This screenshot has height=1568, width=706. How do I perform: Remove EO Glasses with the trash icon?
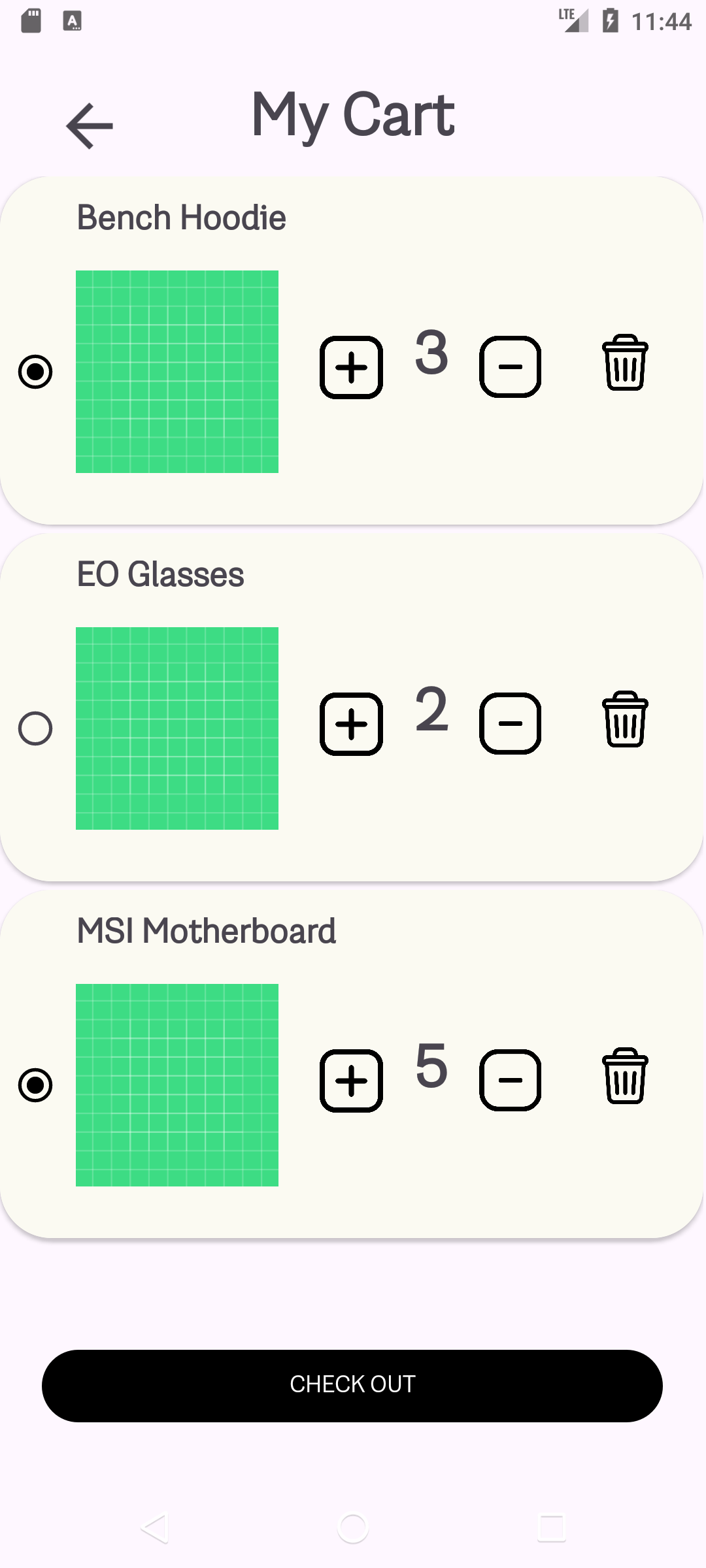625,719
